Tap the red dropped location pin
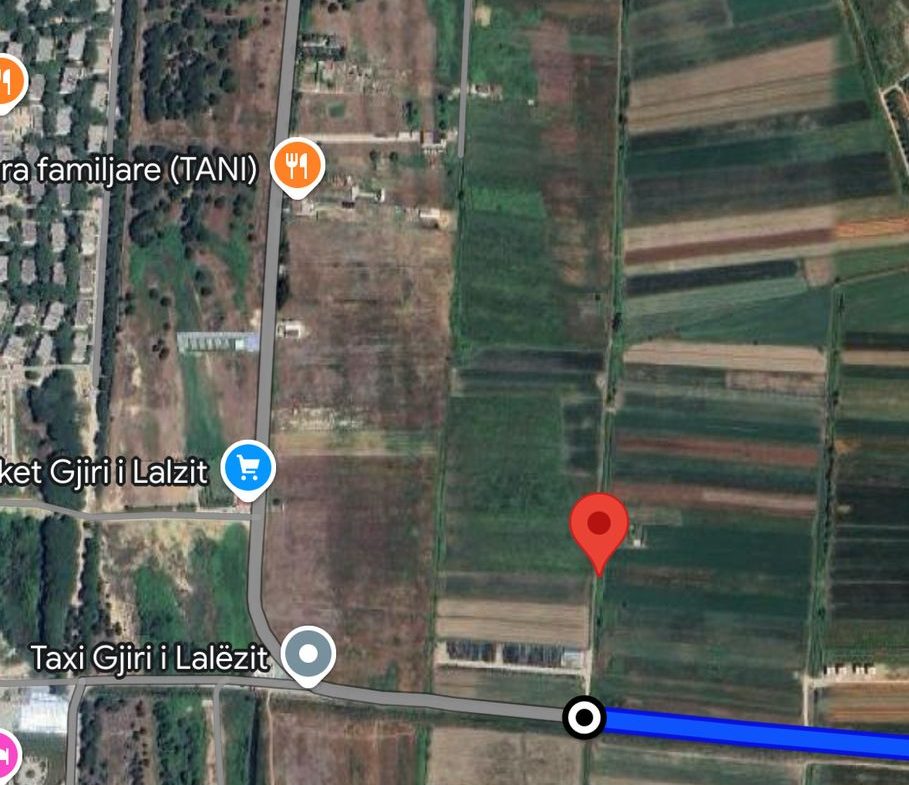909x785 pixels. 598,524
